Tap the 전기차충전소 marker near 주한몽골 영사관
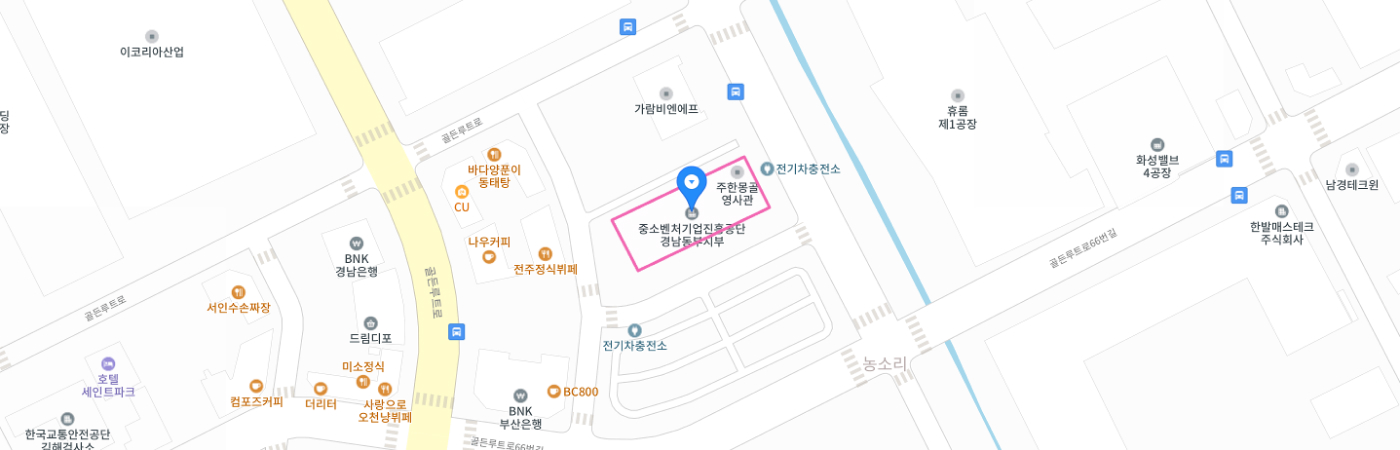This screenshot has height=450, width=1400. click(767, 168)
